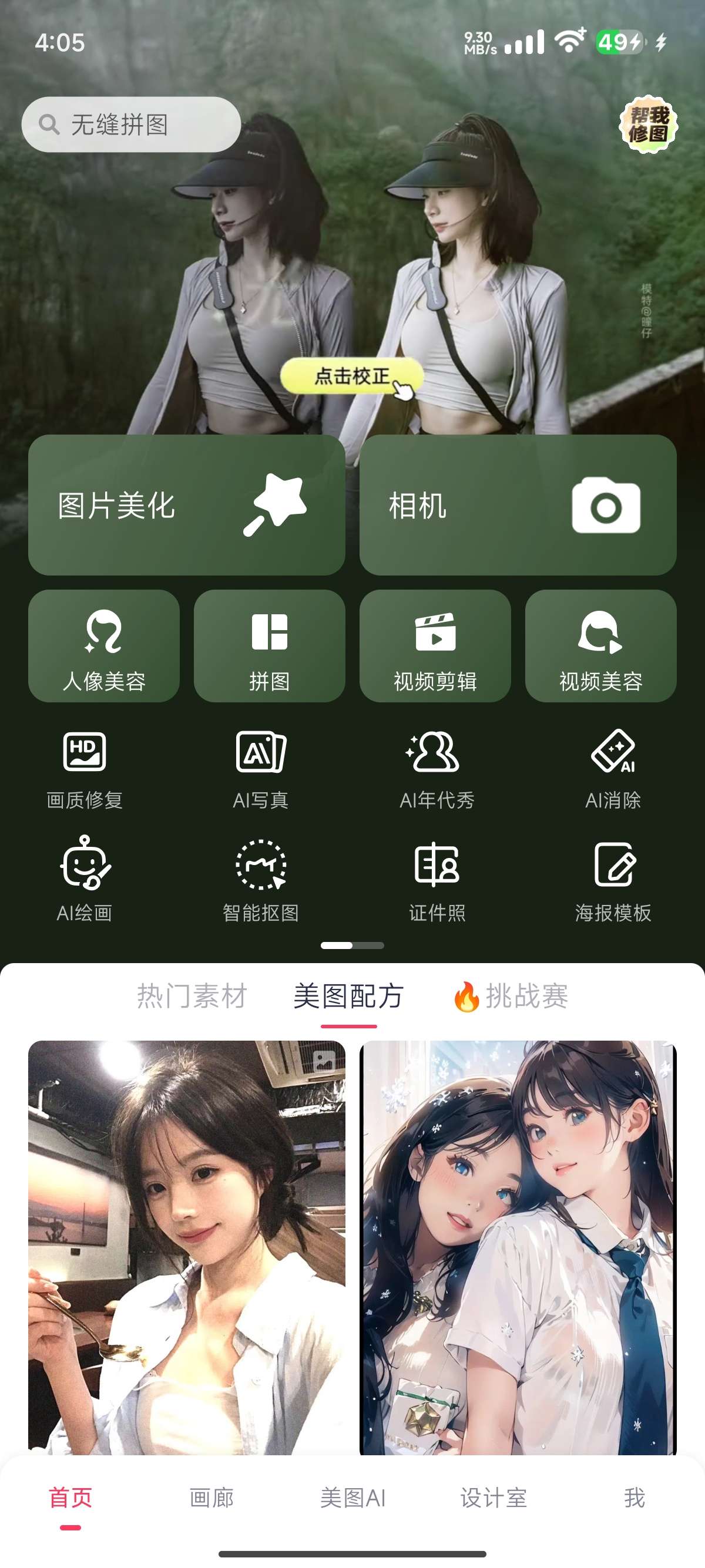Viewport: 705px width, 1568px height.
Task: Open 帮我修图 retouching helper badge
Action: coord(647,123)
